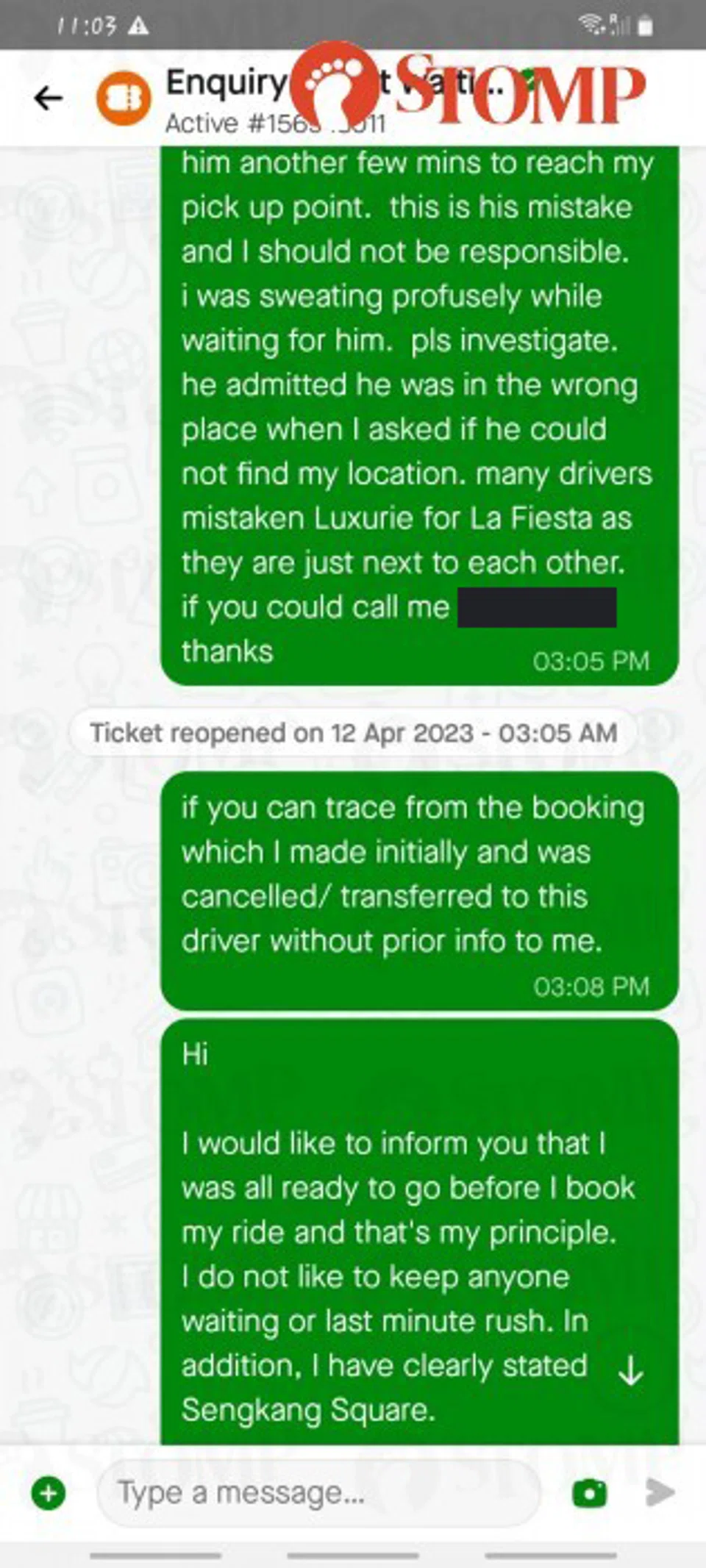Open the camera to attach a photo
Viewport: 706px width, 1568px height.
(590, 1493)
